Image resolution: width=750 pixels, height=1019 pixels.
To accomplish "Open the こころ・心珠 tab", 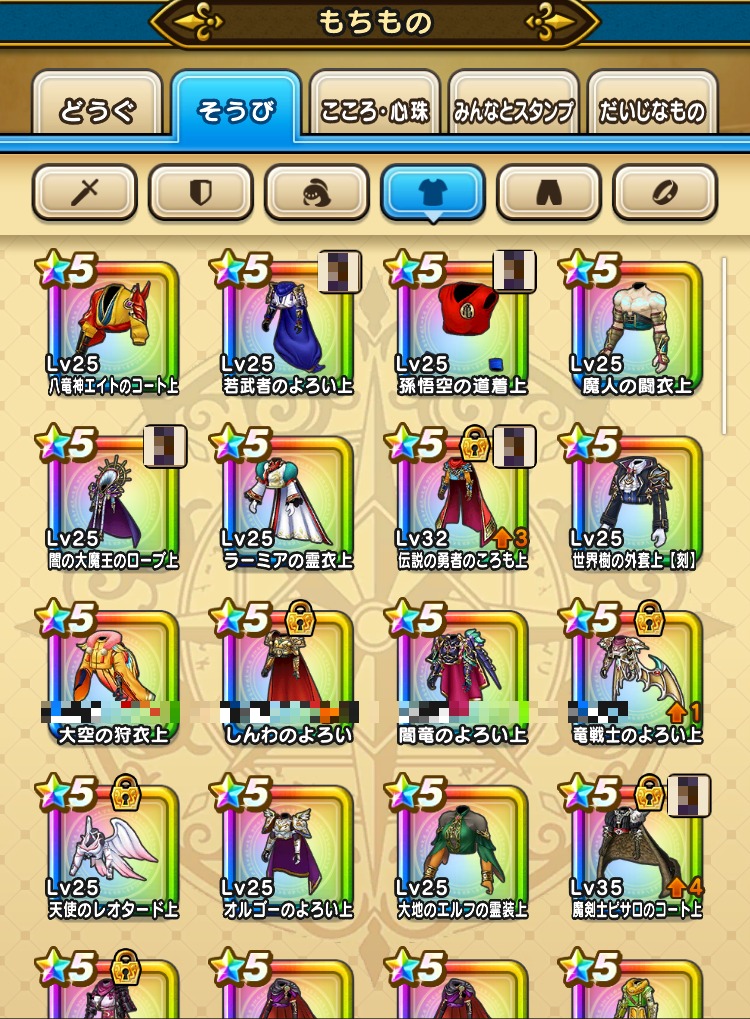I will [x=374, y=110].
